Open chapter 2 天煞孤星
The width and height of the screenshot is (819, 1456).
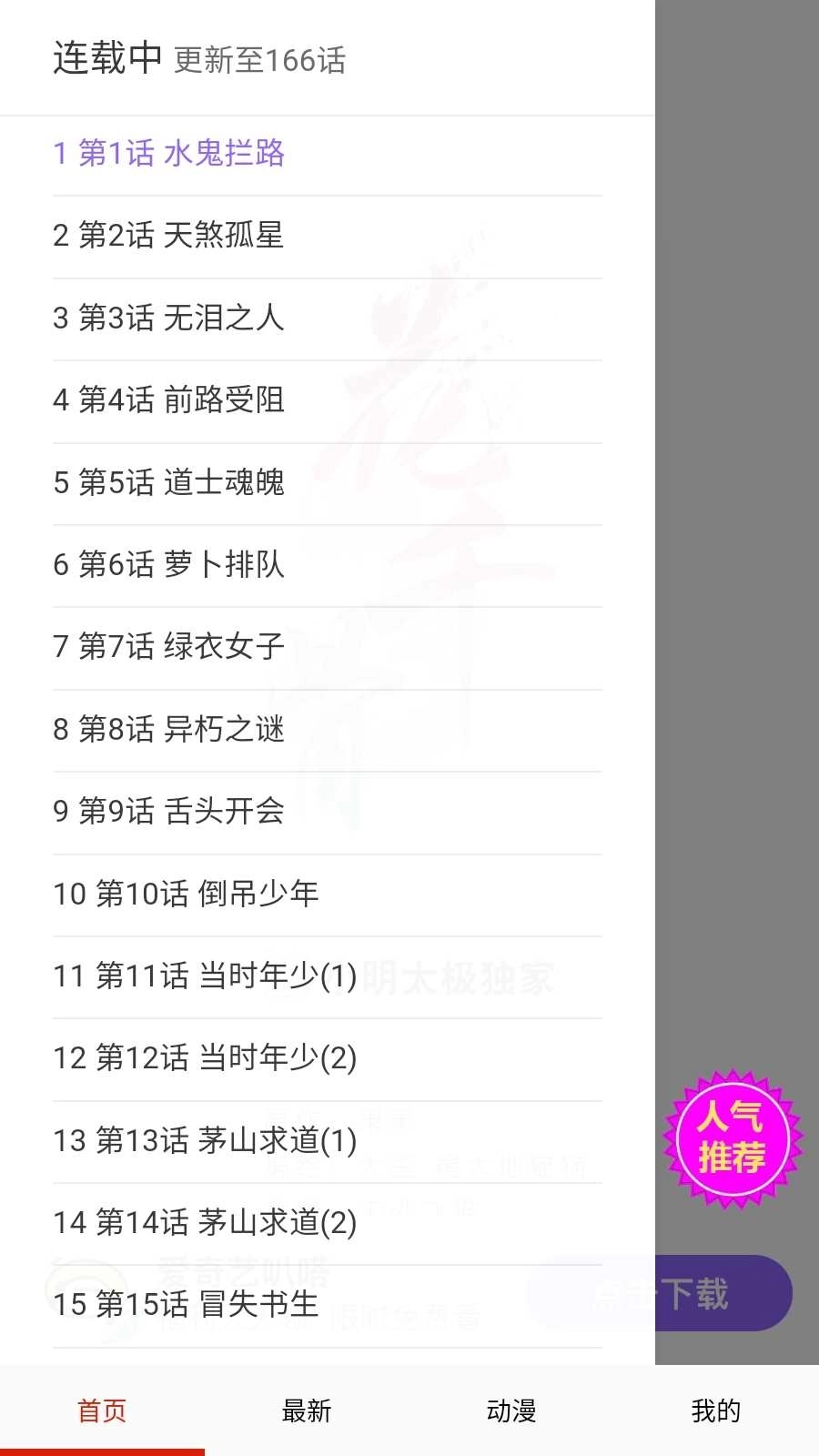[x=328, y=236]
